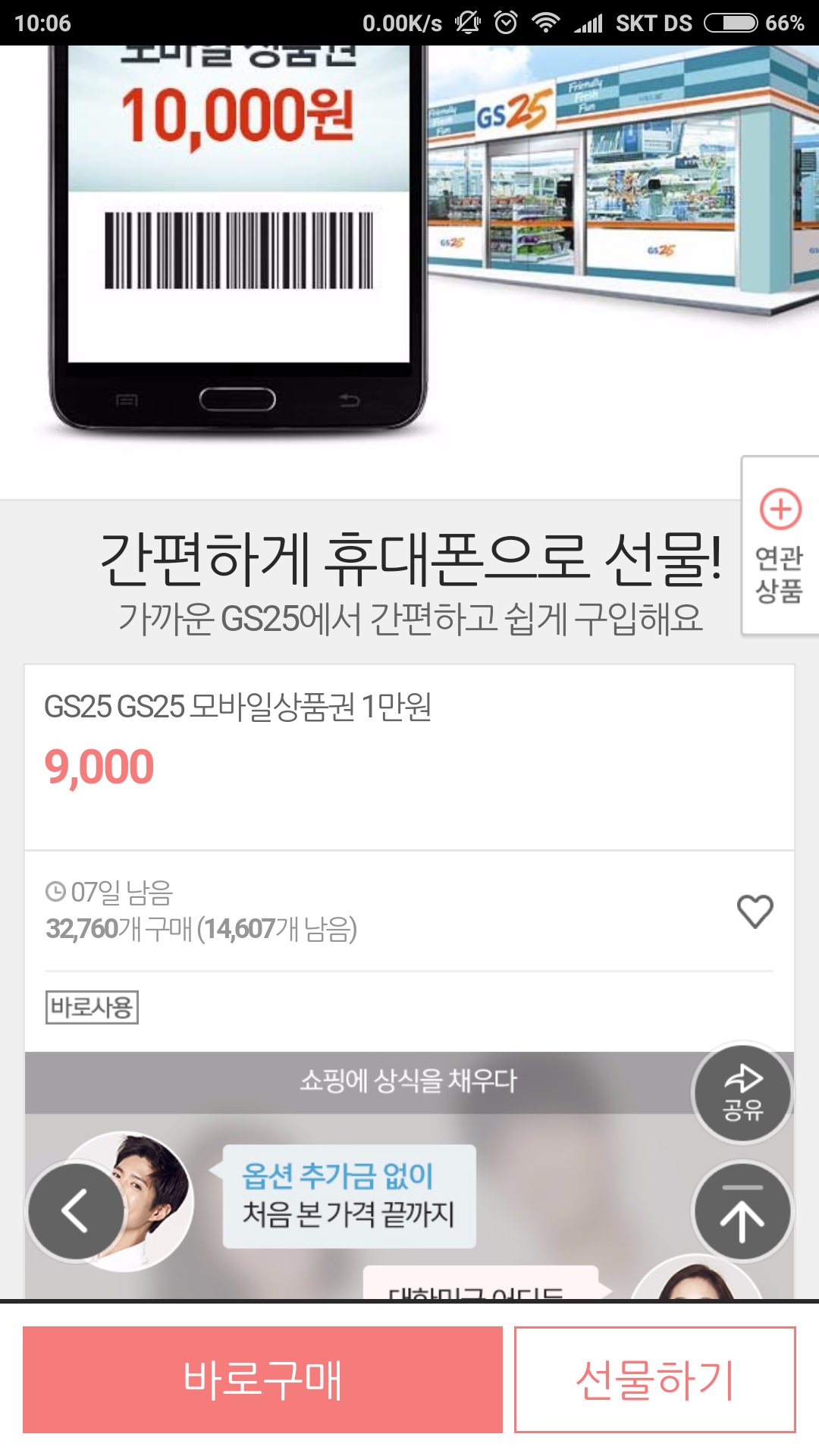Image resolution: width=819 pixels, height=1456 pixels.
Task: Tap the 바로구매 buy now button
Action: pyautogui.click(x=262, y=1379)
